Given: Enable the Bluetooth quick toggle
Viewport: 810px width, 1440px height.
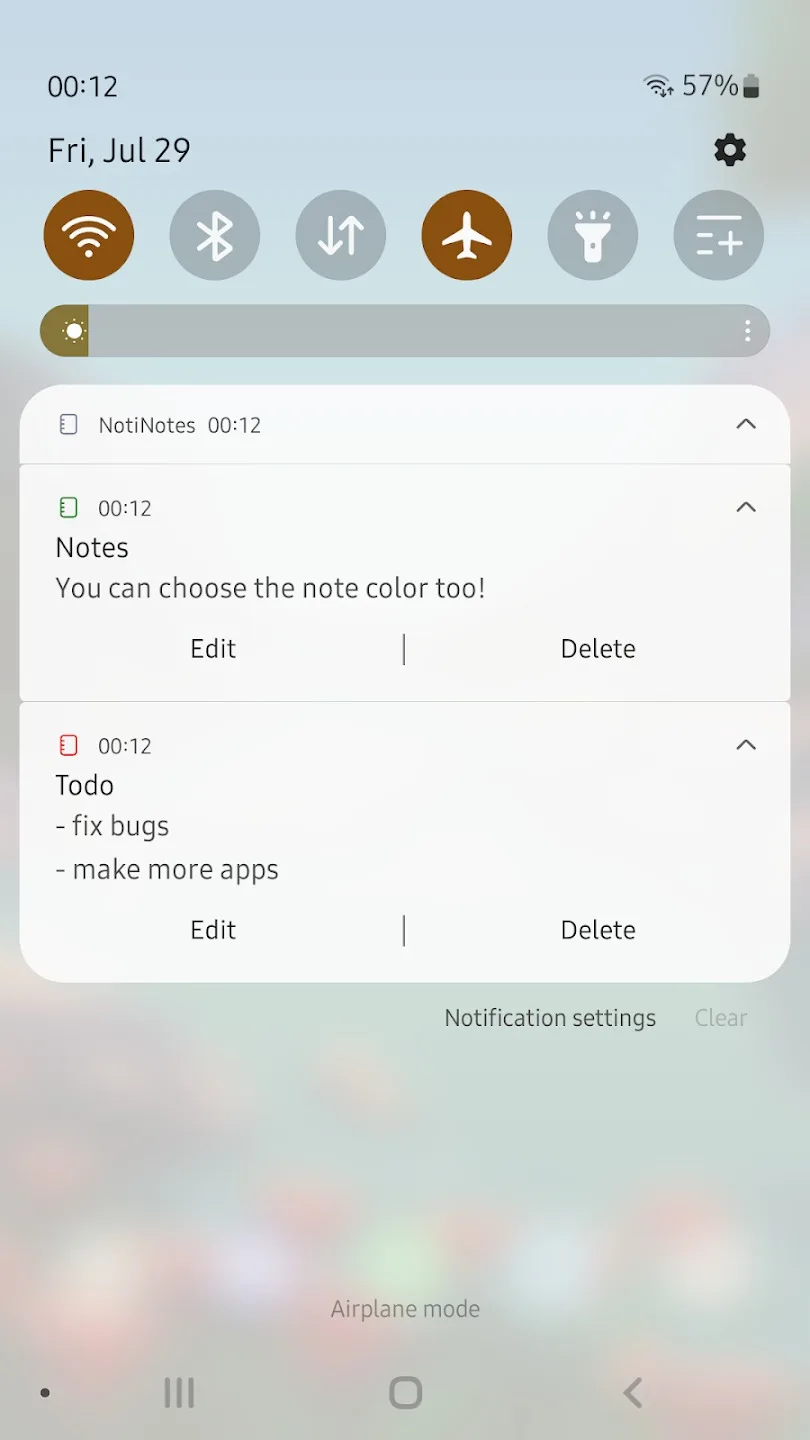Looking at the screenshot, I should 215,236.
